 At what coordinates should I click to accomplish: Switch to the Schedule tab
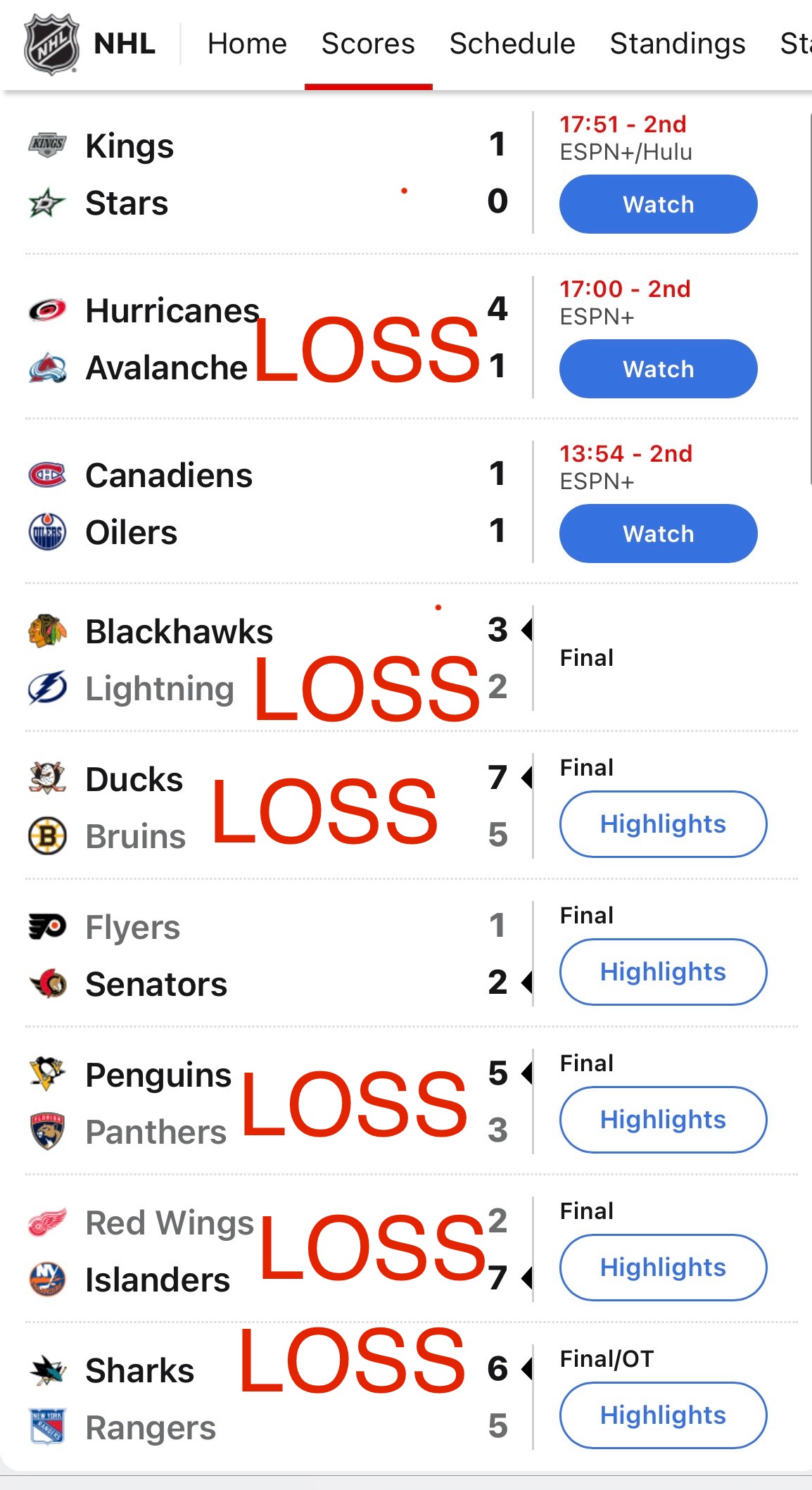[x=512, y=44]
